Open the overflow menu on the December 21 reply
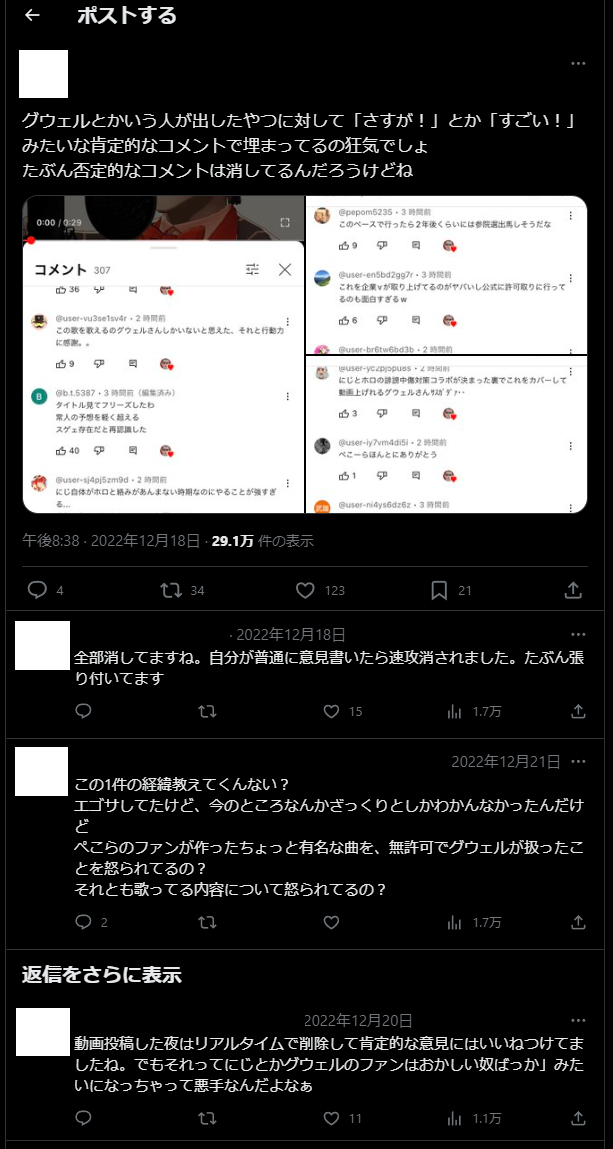The image size is (613, 1149). (578, 761)
